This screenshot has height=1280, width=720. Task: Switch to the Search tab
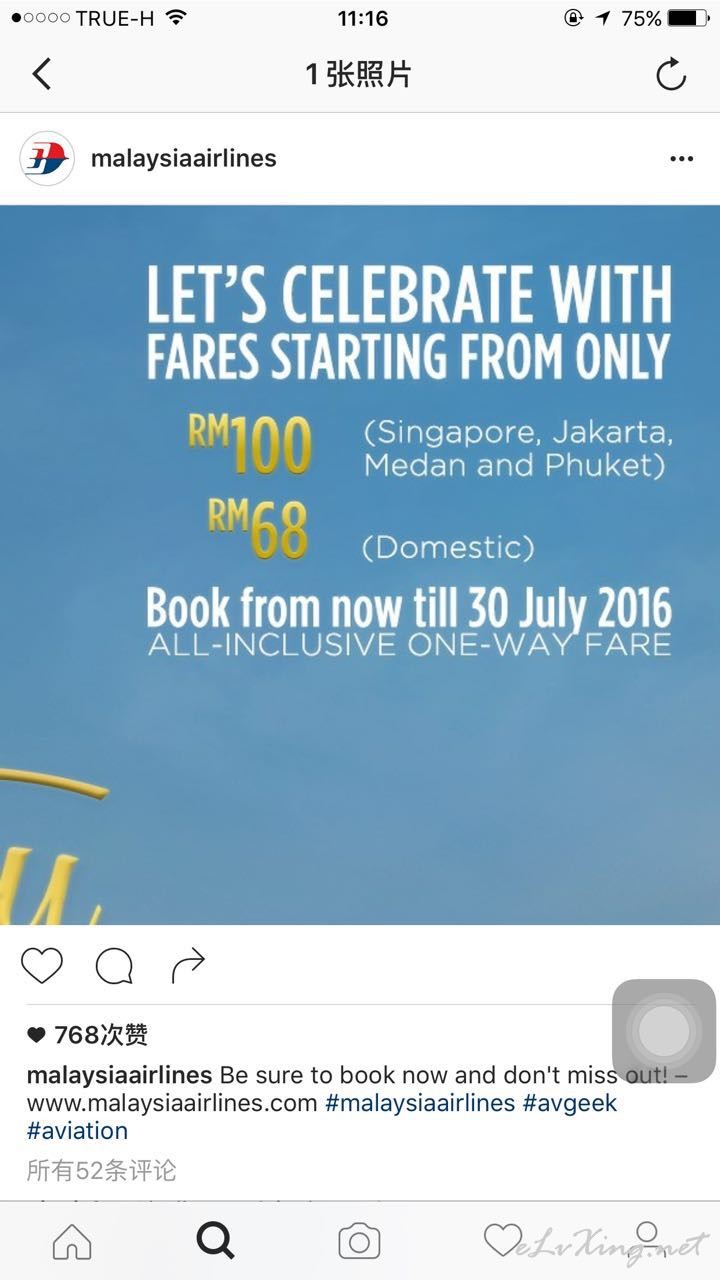click(x=216, y=1241)
